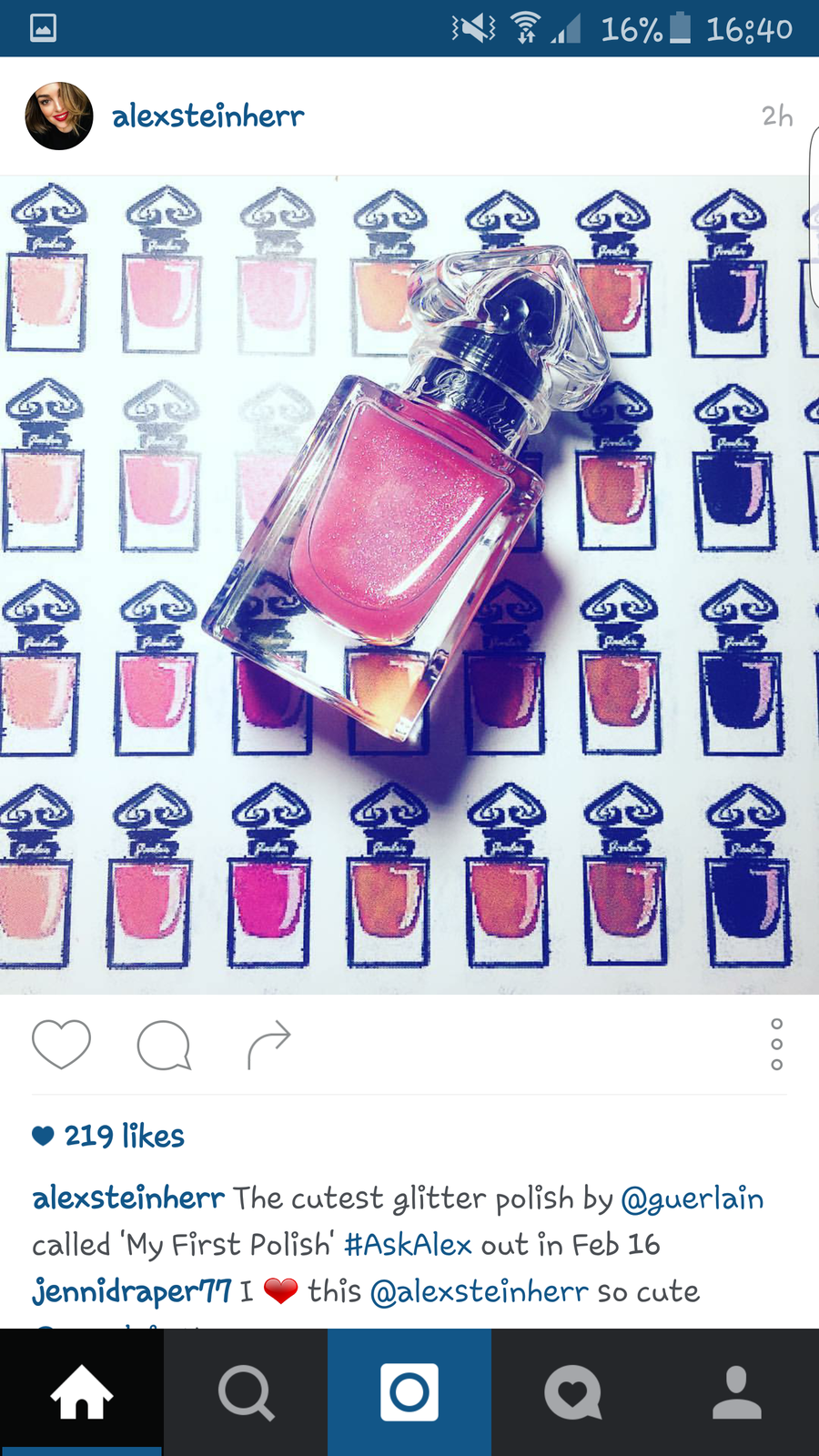Screen dimensions: 819x1456
Task: Share this post via the arrow icon
Action: 268,1045
